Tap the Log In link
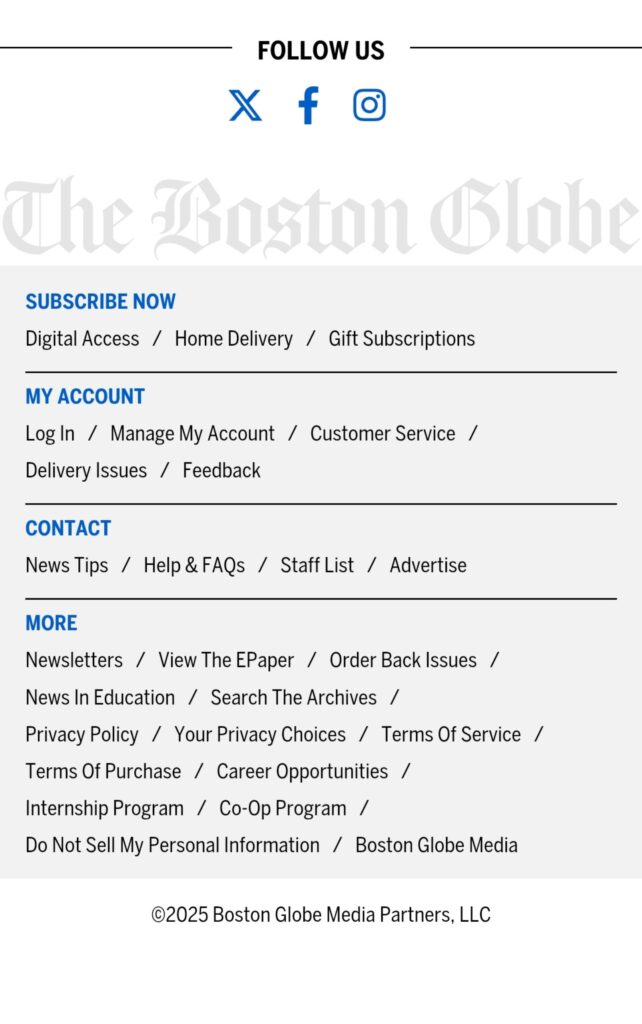Screen dimensions: 642x1024 (50, 434)
